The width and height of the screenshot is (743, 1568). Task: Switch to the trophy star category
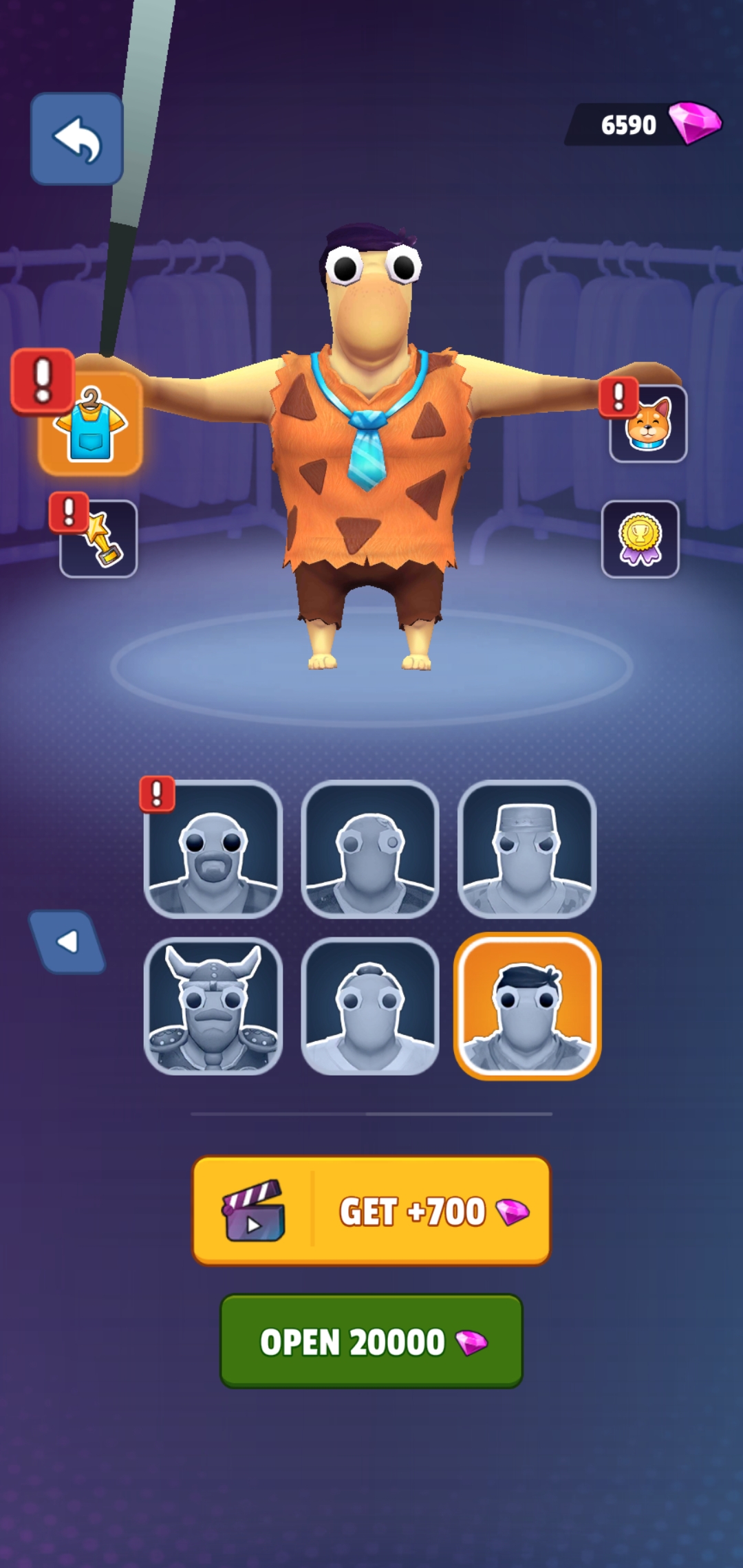(x=98, y=538)
